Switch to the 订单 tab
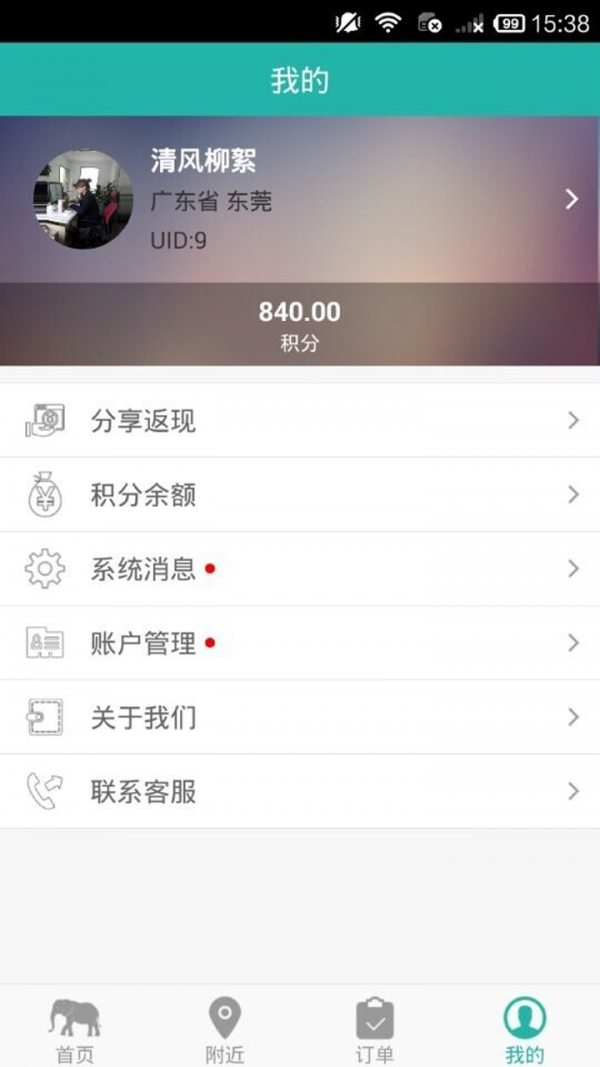Screen dimensions: 600x1067 pyautogui.click(x=375, y=1028)
